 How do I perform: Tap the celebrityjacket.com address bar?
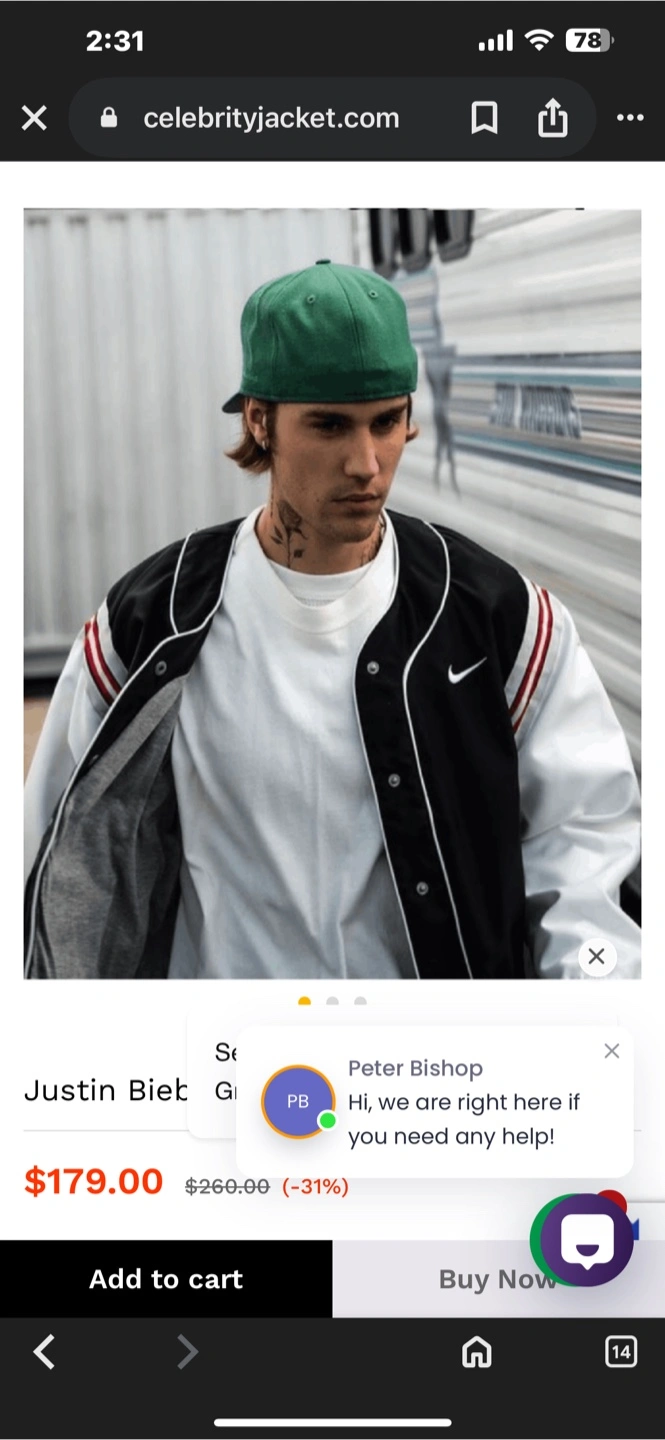point(270,119)
